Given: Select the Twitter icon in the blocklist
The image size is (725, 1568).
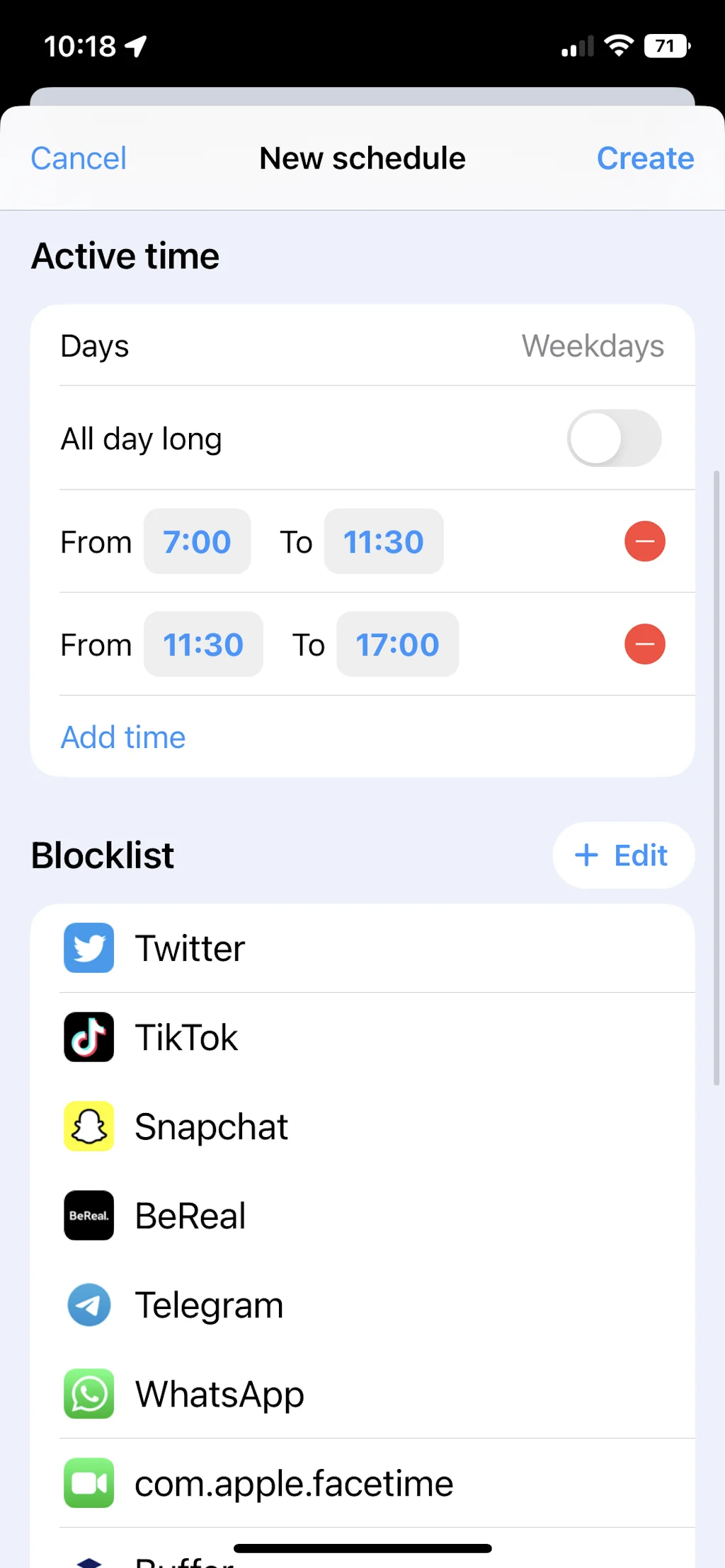Looking at the screenshot, I should coord(89,948).
